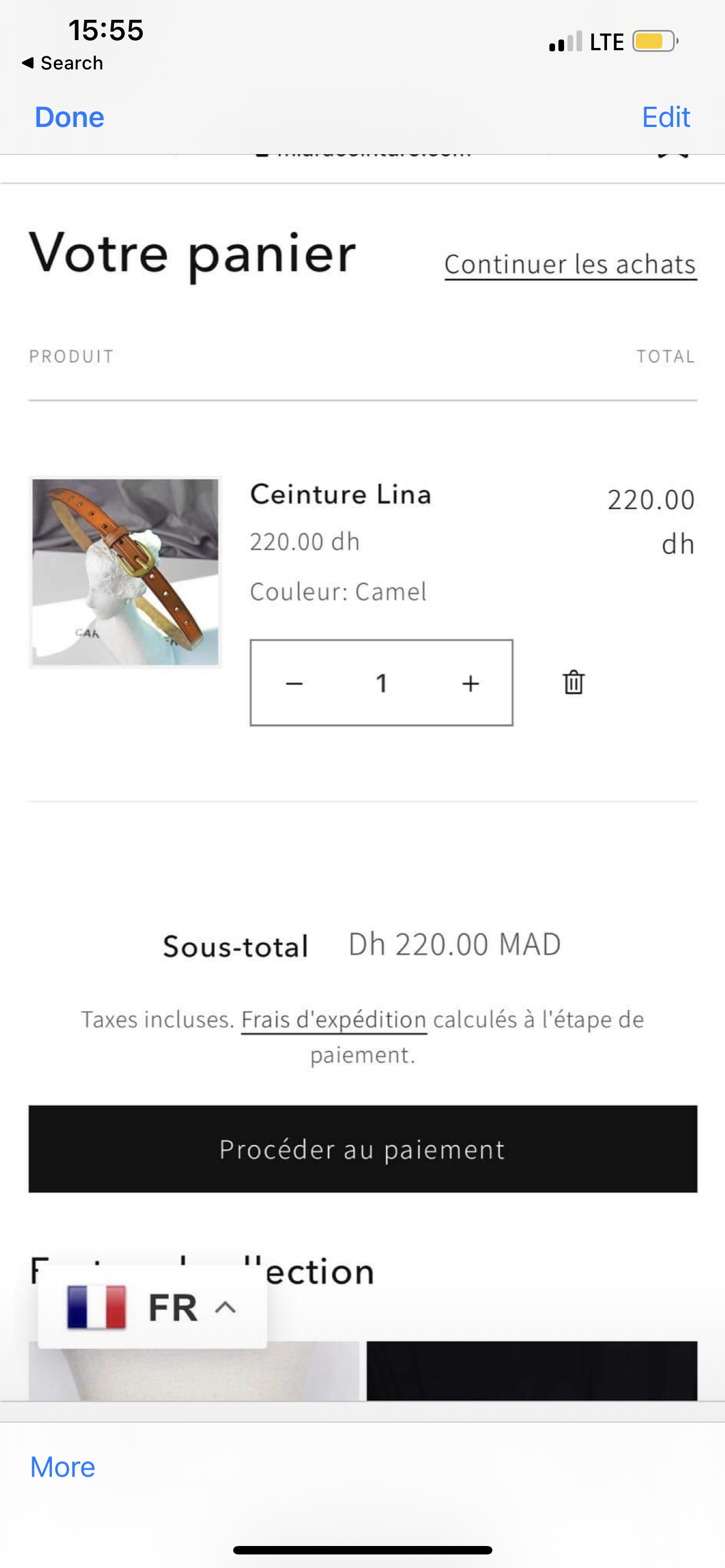The height and width of the screenshot is (1568, 725).
Task: Open the Frais d'expédition link
Action: tap(334, 1019)
